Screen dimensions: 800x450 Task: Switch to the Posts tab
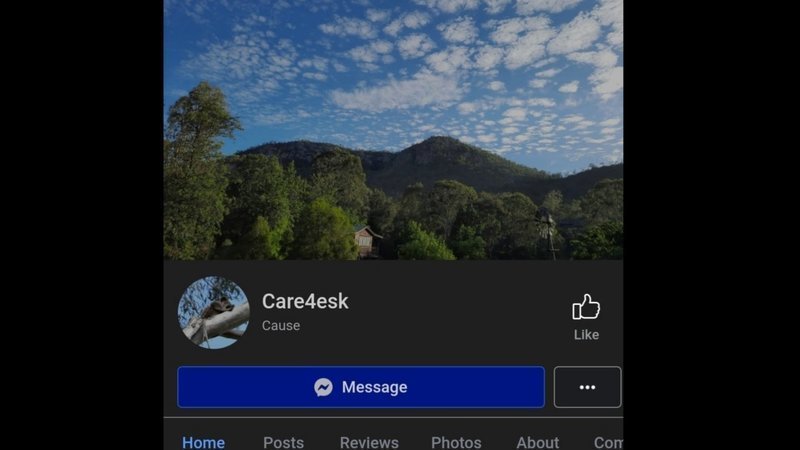283,441
